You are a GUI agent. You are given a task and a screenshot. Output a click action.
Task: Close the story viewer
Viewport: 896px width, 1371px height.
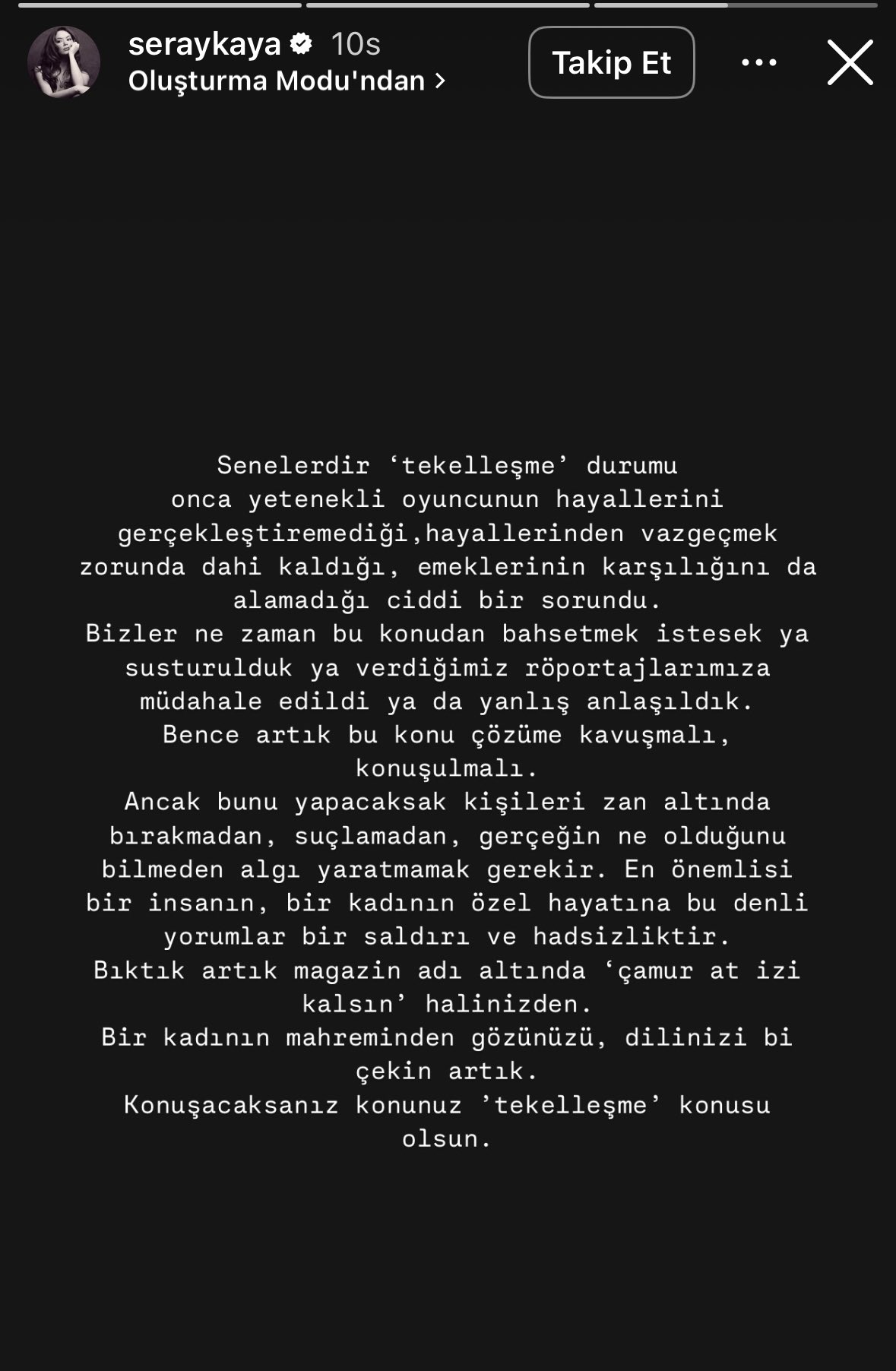click(x=850, y=63)
